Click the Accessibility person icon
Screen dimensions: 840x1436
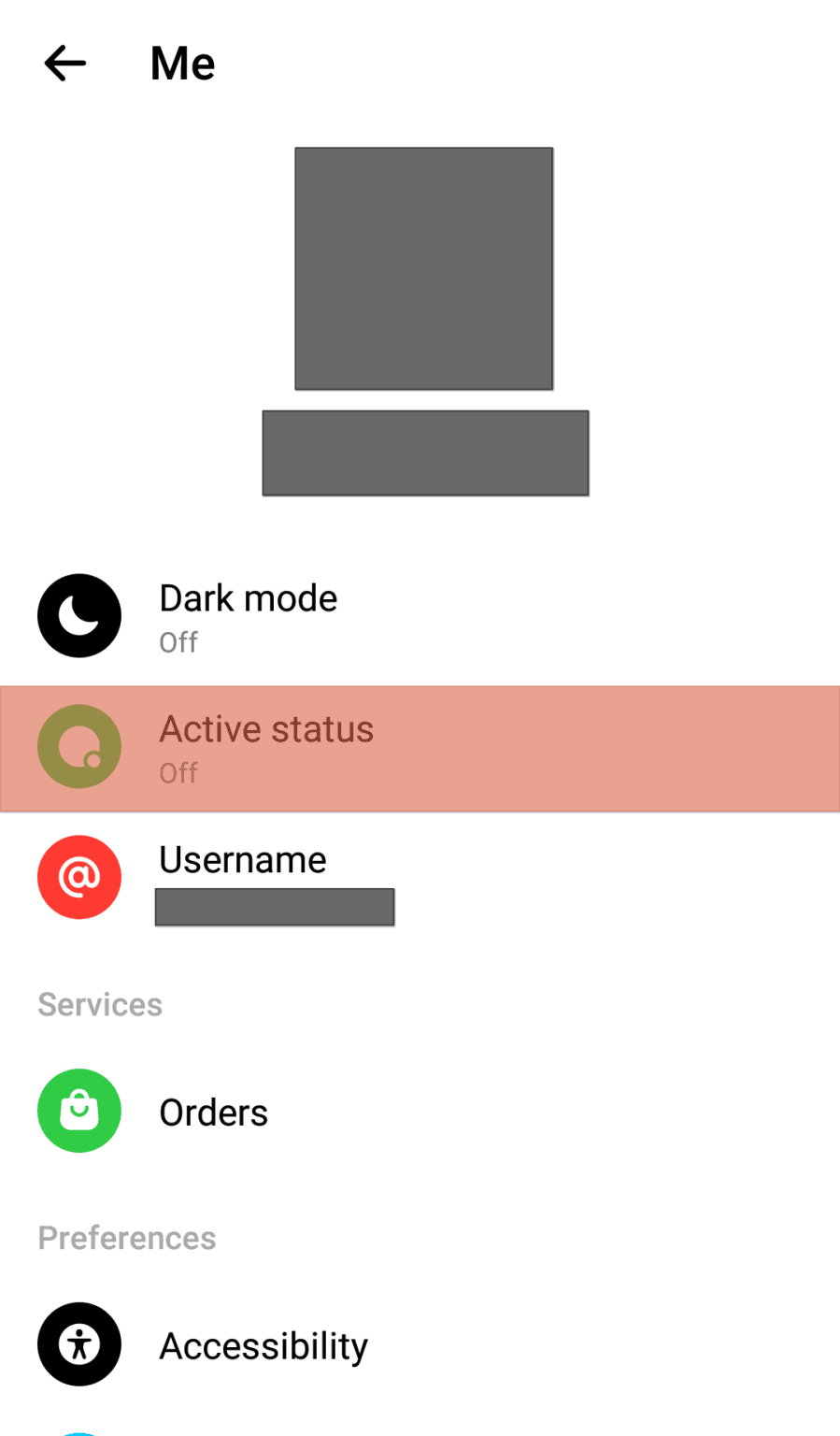(x=79, y=1344)
